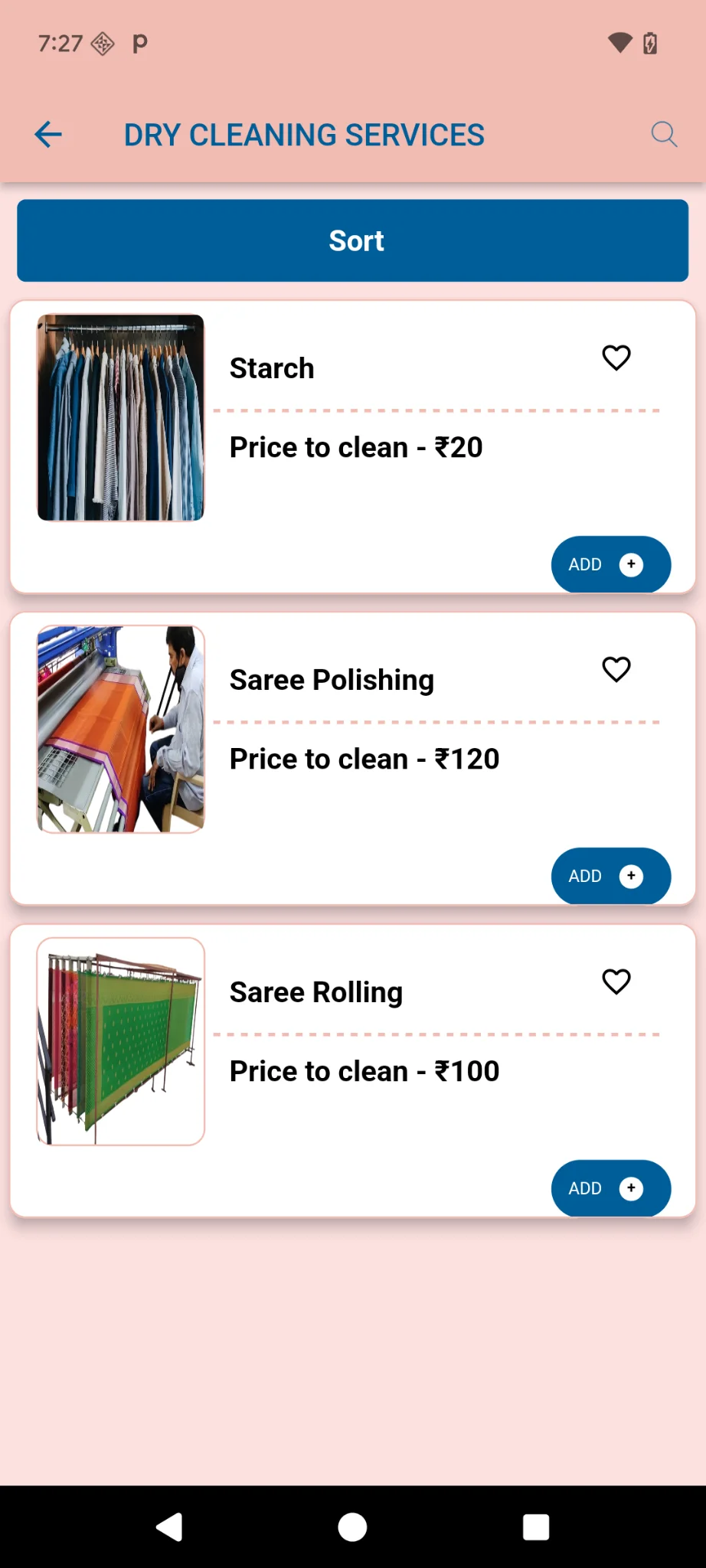Add Saree Polishing to the order
This screenshot has height=1568, width=706.
(x=610, y=876)
